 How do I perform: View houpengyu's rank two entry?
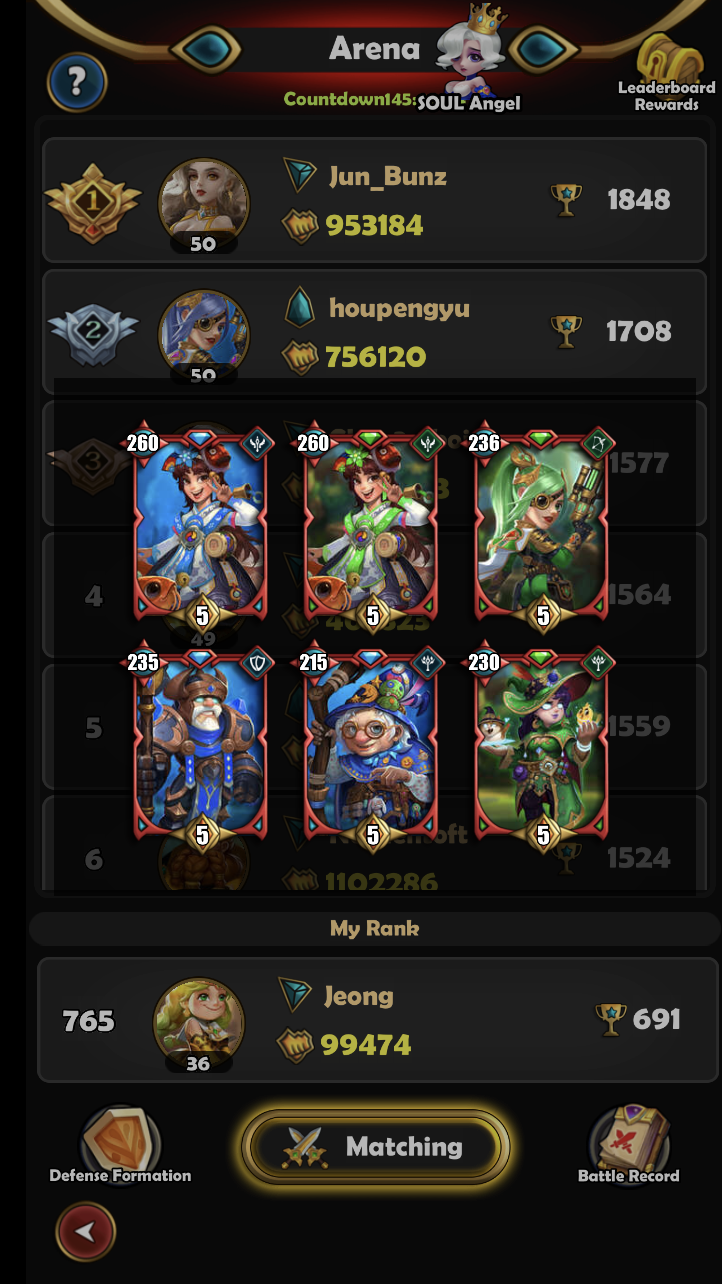(x=374, y=332)
